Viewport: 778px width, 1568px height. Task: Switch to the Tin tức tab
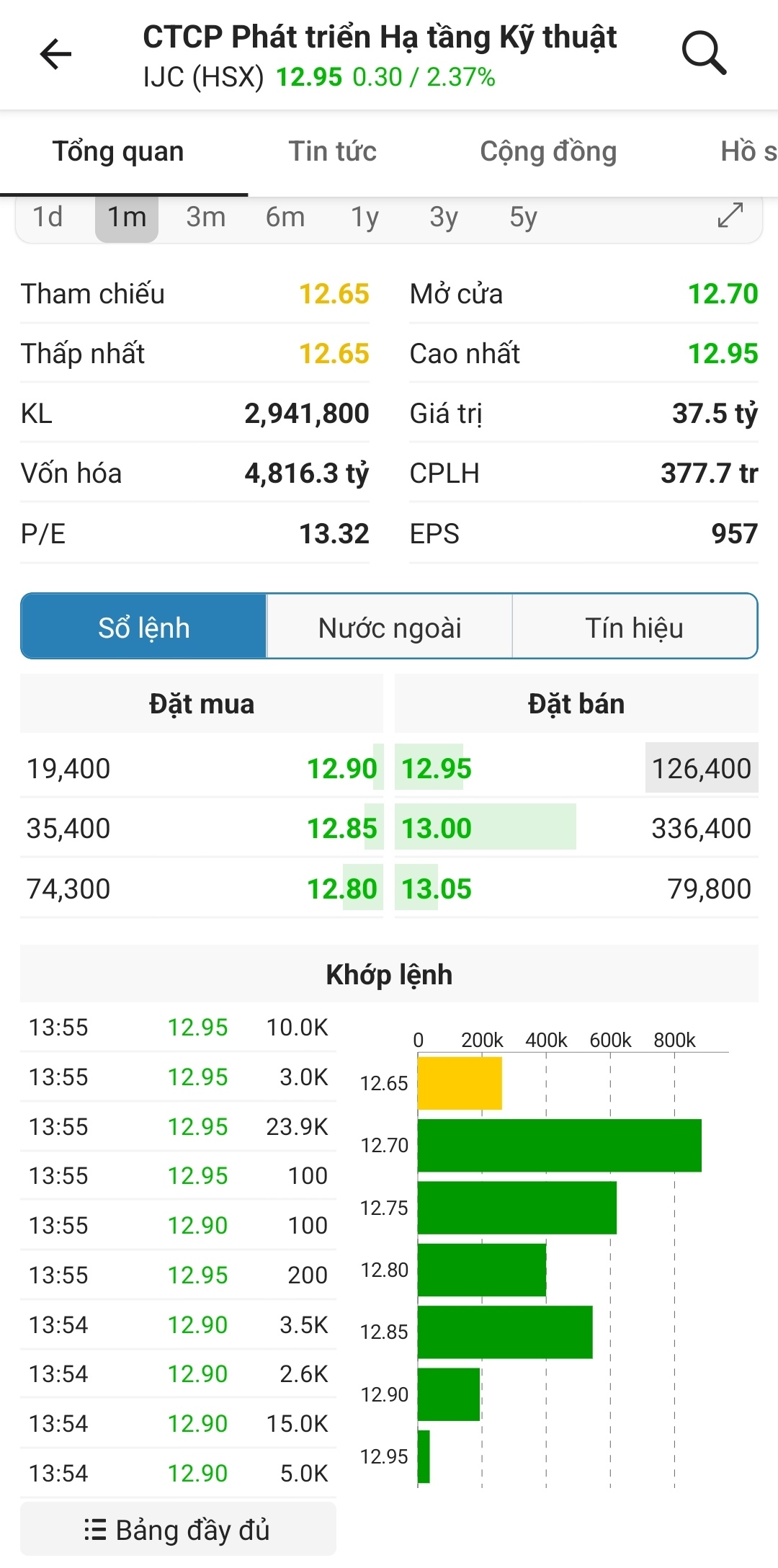point(332,151)
